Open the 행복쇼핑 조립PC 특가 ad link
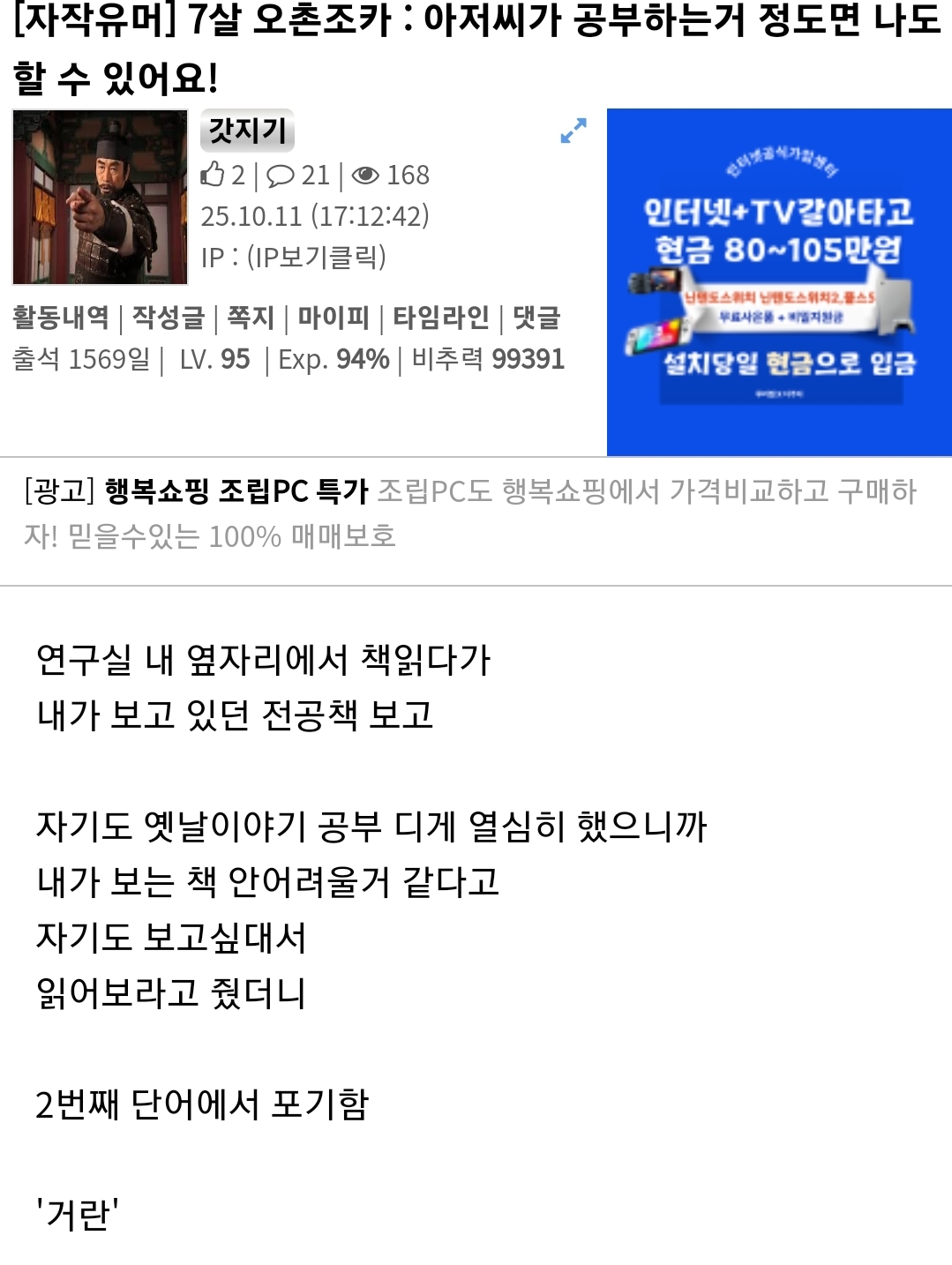 (x=236, y=491)
